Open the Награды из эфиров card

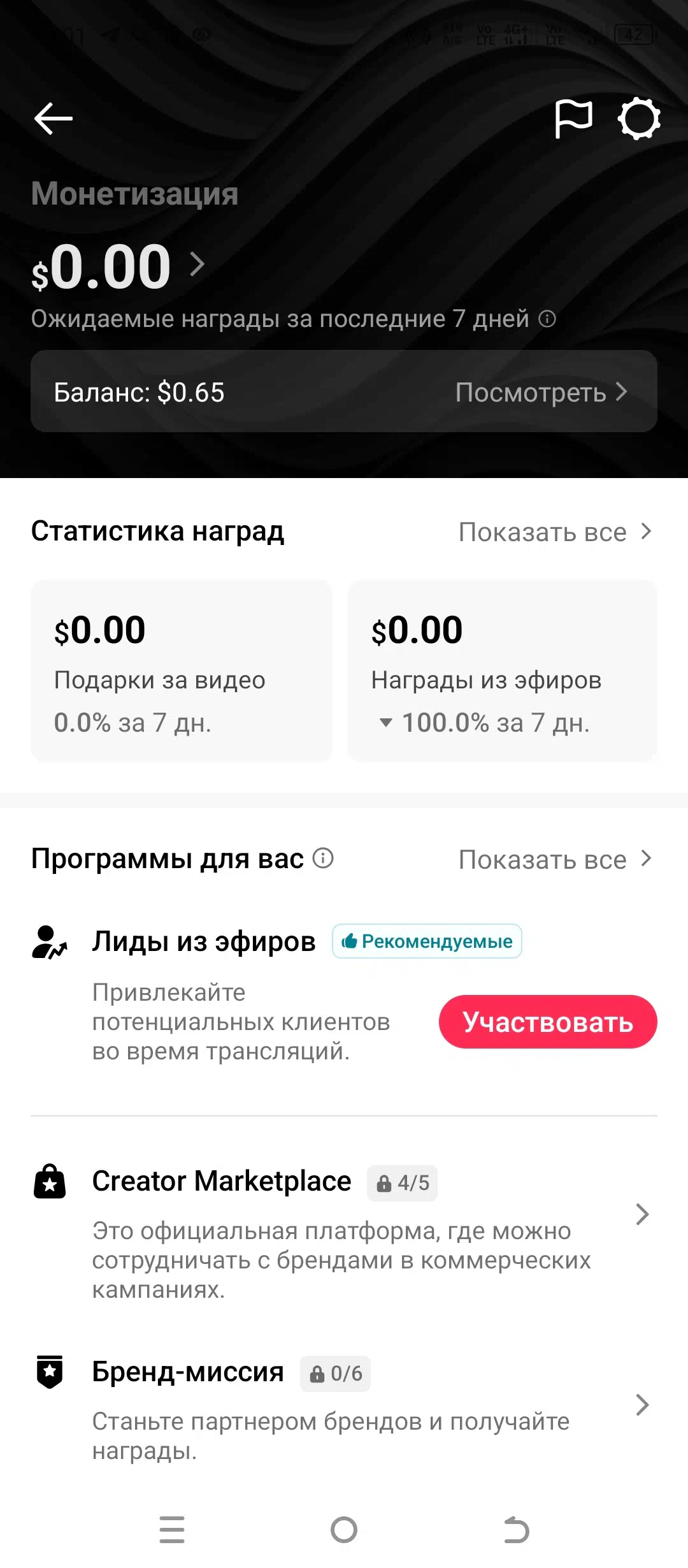point(503,671)
